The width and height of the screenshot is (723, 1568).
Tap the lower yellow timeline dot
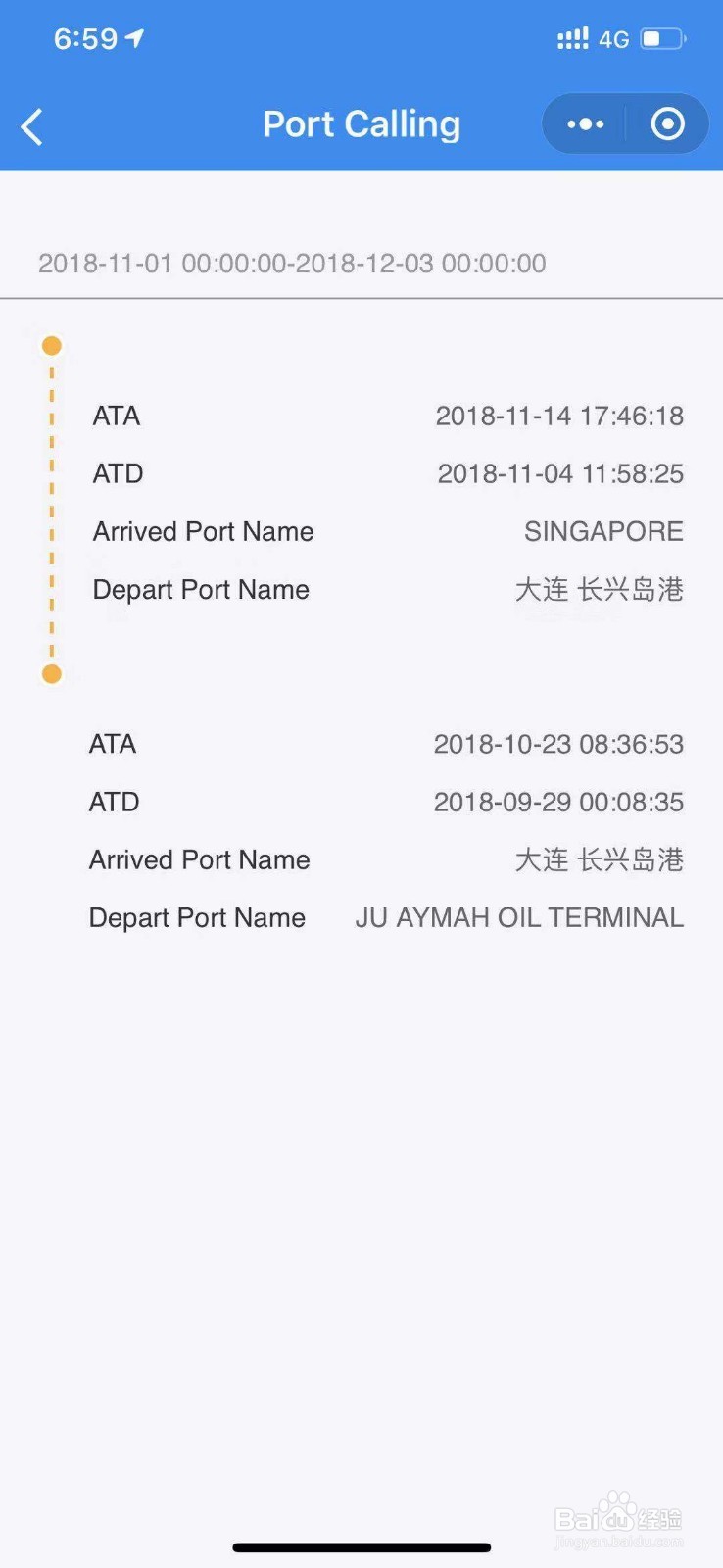(51, 673)
